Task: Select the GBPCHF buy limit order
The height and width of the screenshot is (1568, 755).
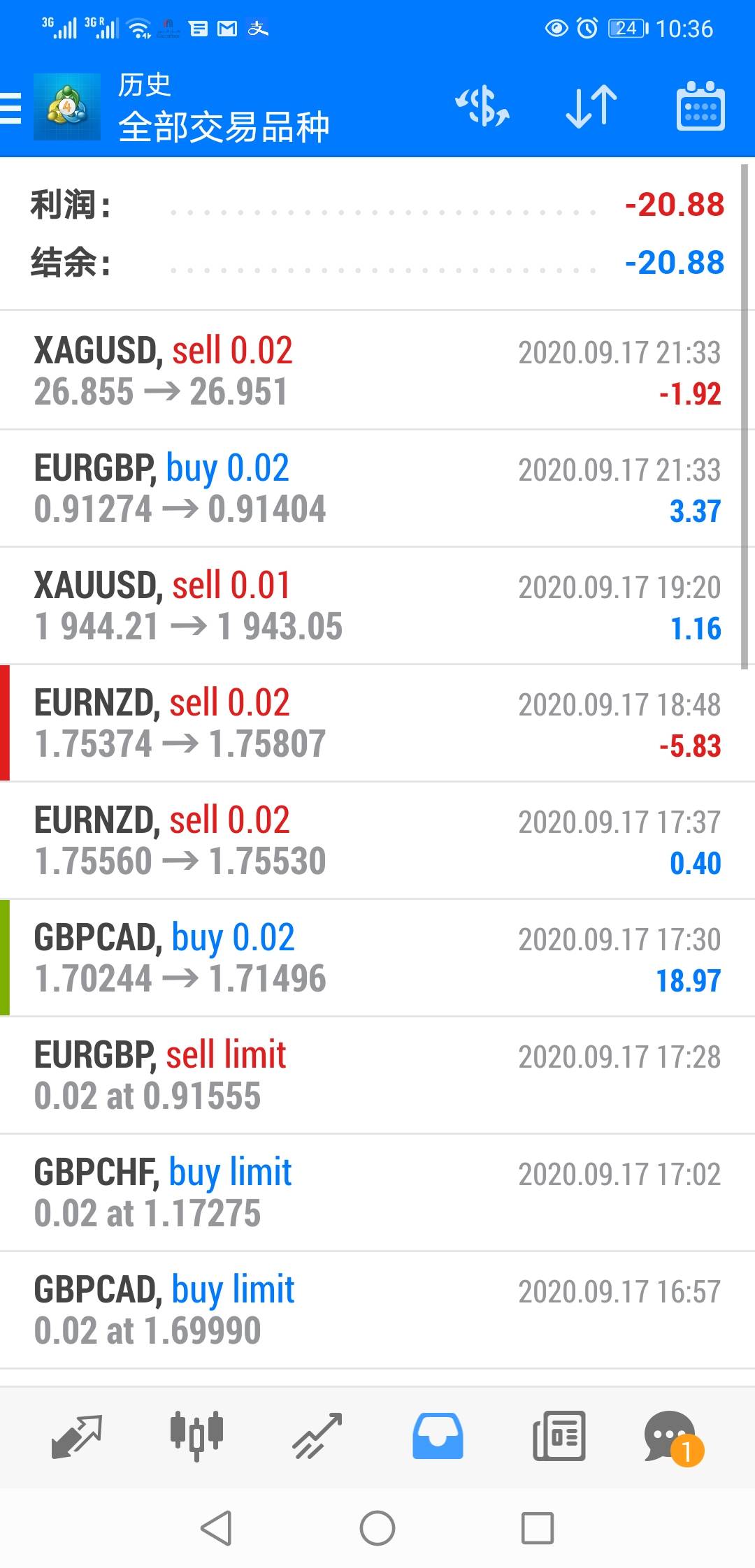Action: coord(377,1193)
